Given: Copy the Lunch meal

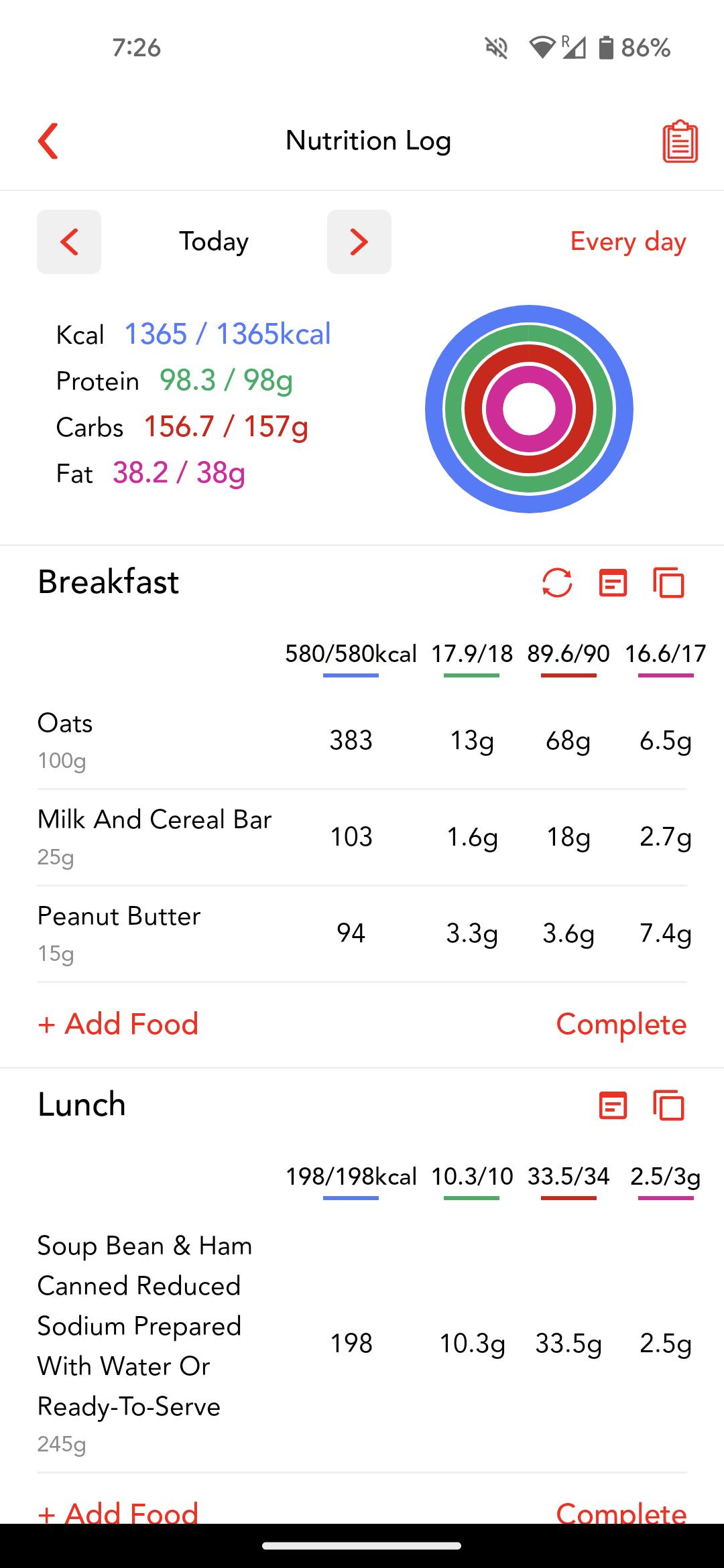Looking at the screenshot, I should pyautogui.click(x=668, y=1105).
